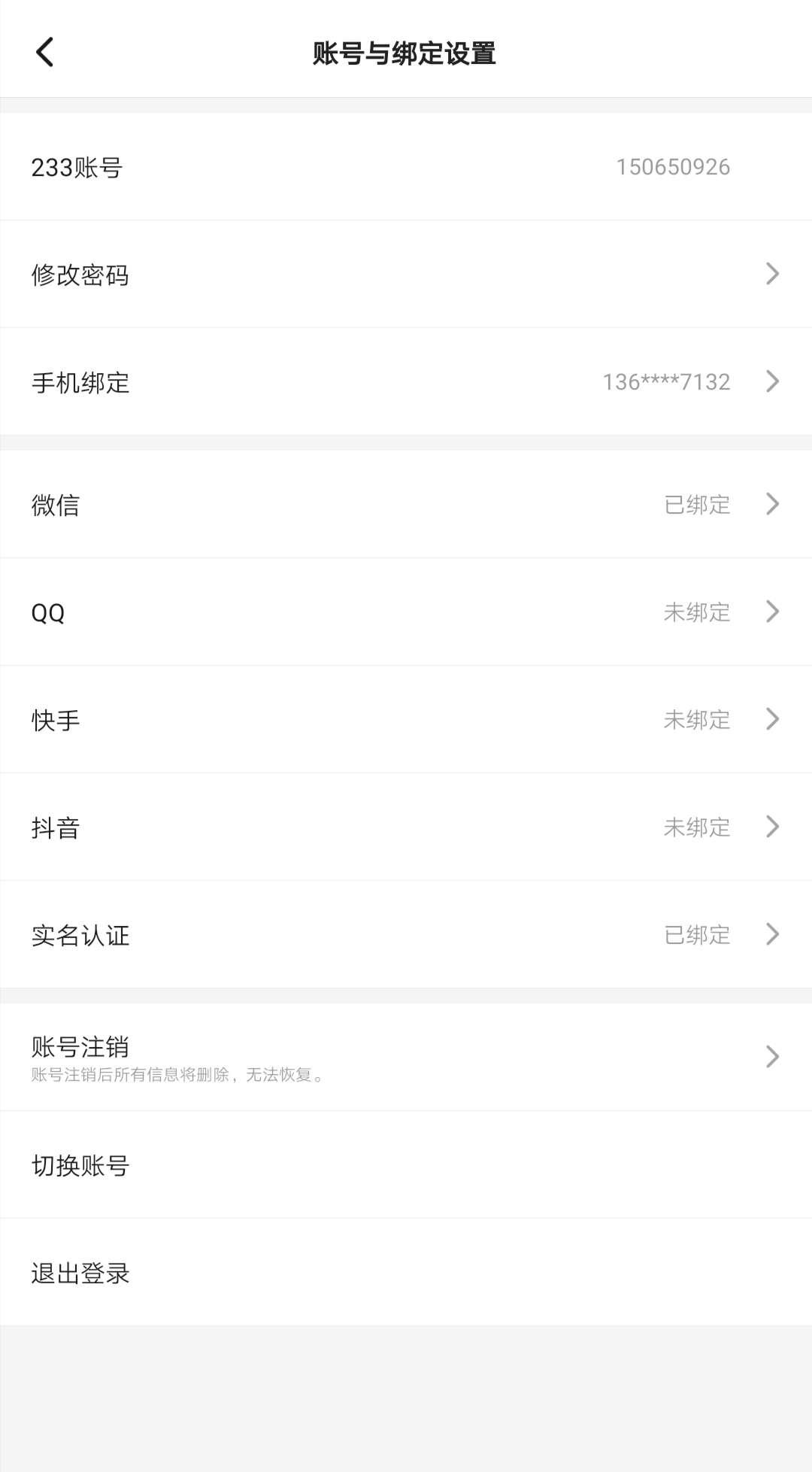View 实名认证 real-name verification
The image size is (812, 1472).
click(x=406, y=935)
